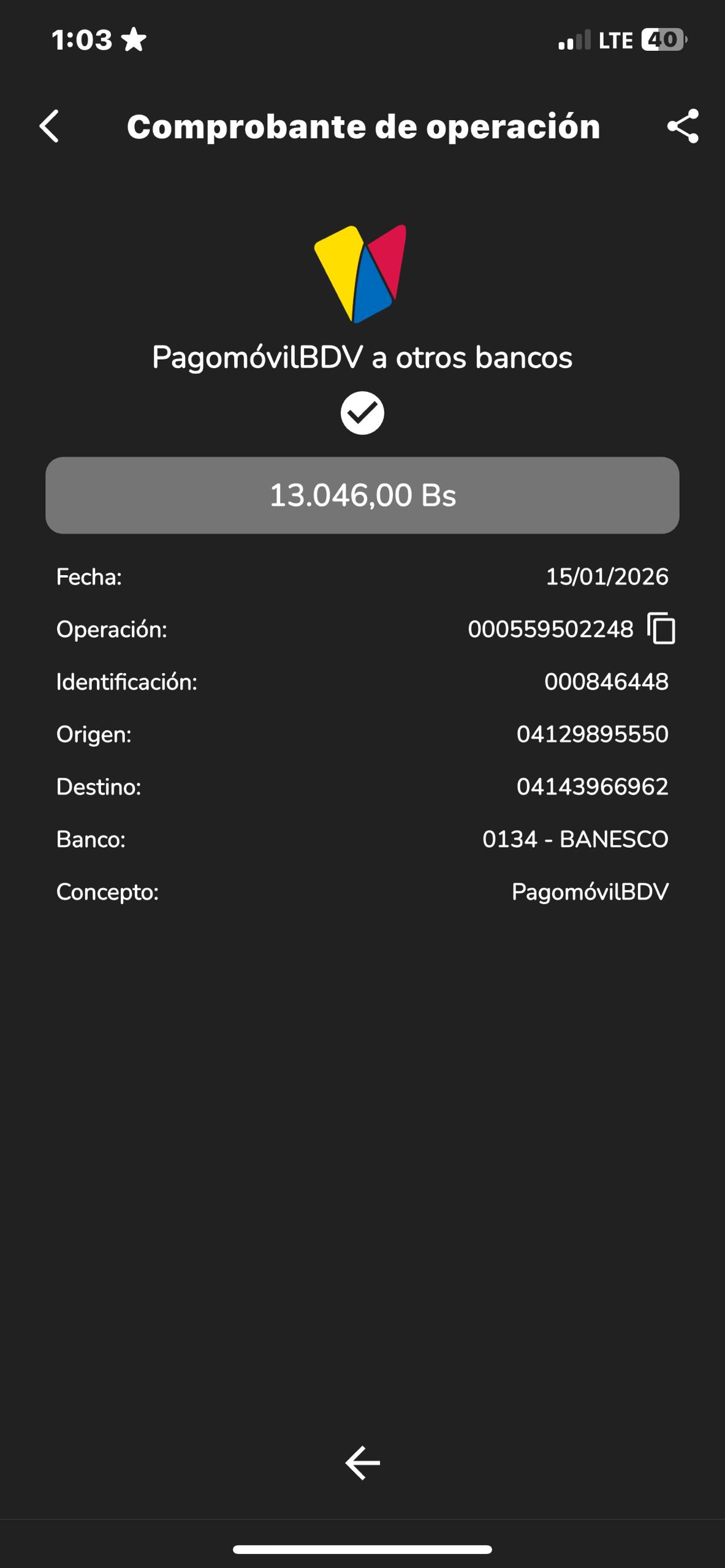This screenshot has height=1568, width=725.
Task: Share this operation receipt
Action: (683, 126)
